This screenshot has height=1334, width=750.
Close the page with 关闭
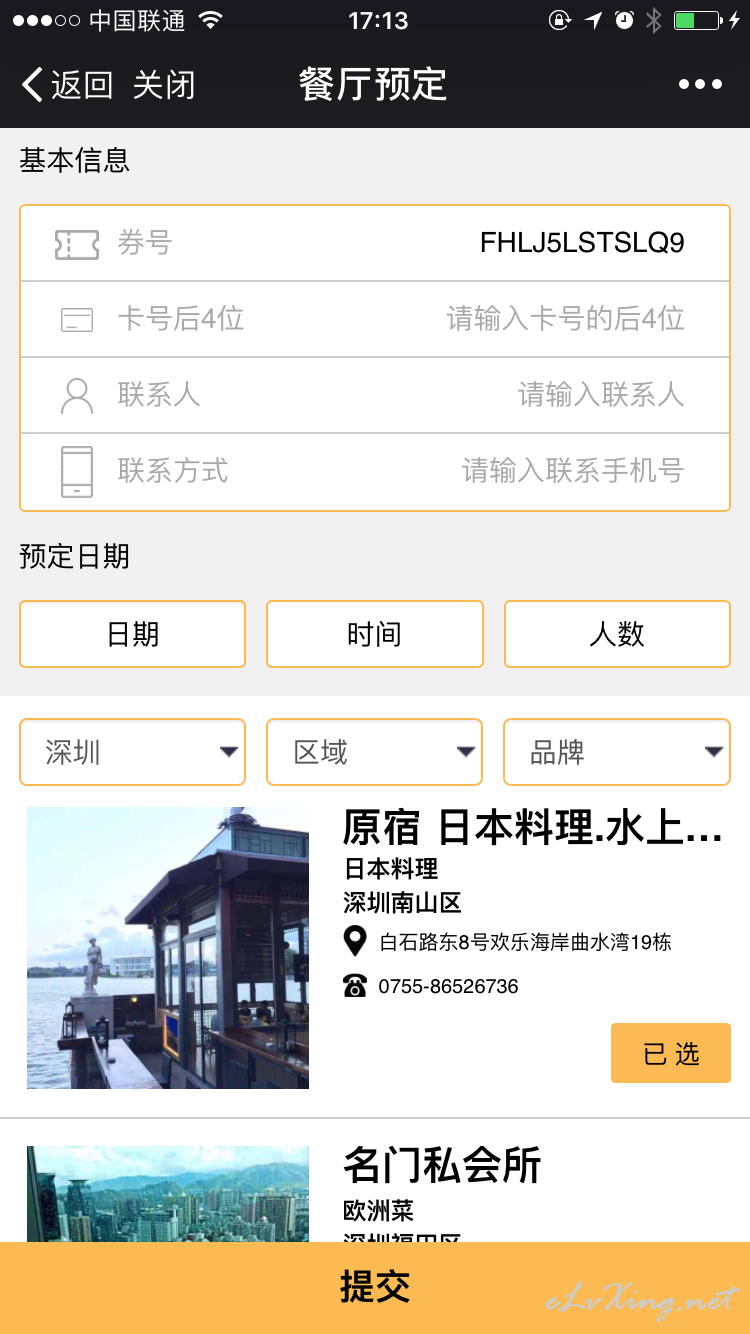click(x=163, y=85)
